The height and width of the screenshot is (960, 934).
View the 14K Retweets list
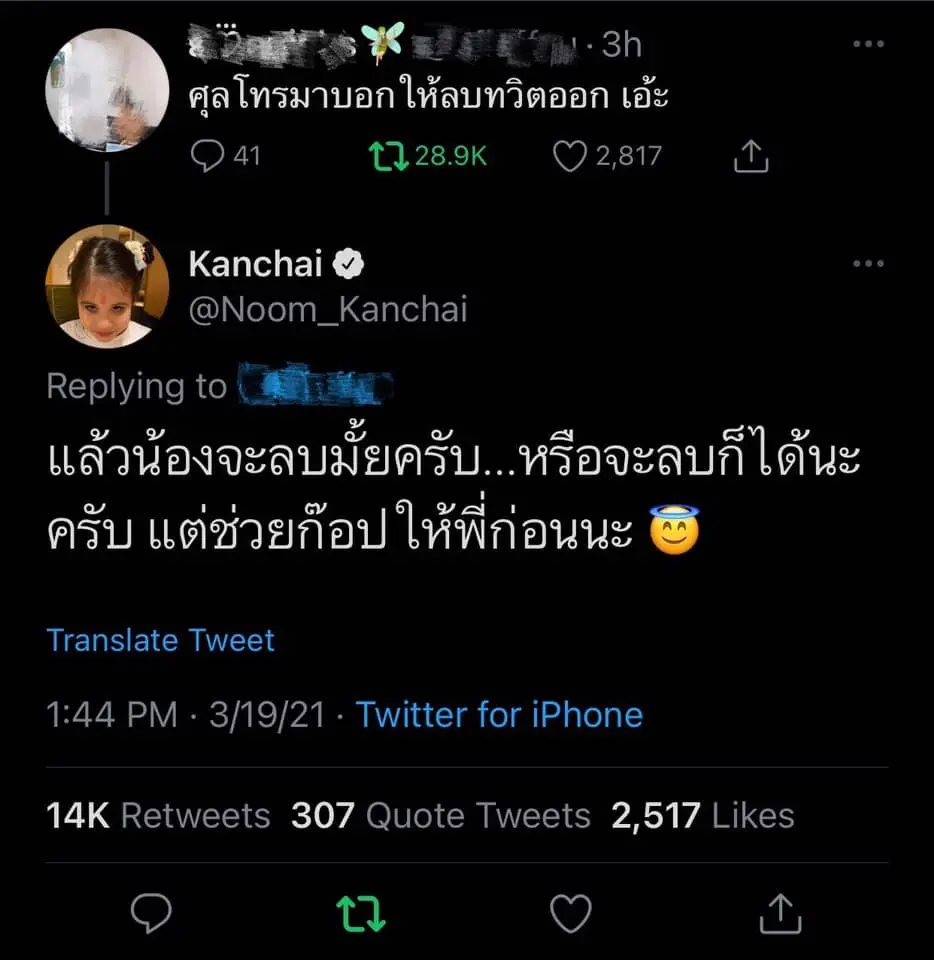(158, 816)
